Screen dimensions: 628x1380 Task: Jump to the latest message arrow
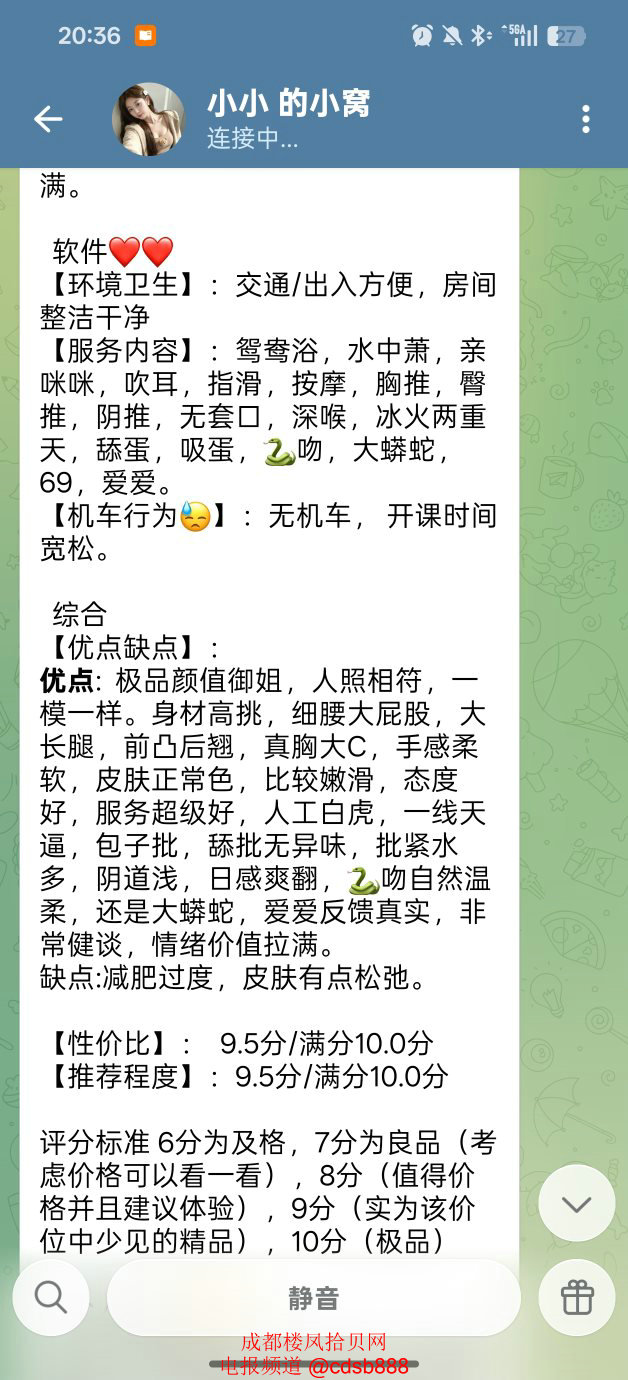click(576, 1204)
